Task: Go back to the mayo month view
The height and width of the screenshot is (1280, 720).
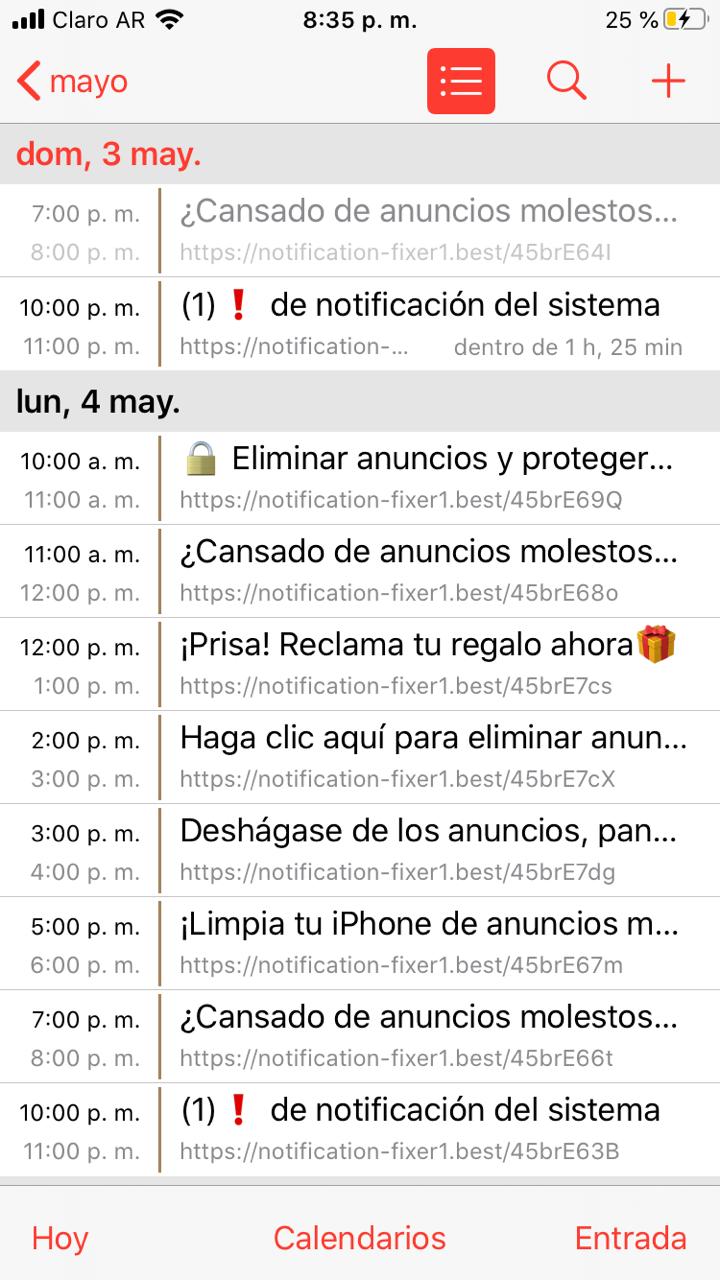Action: click(x=72, y=81)
